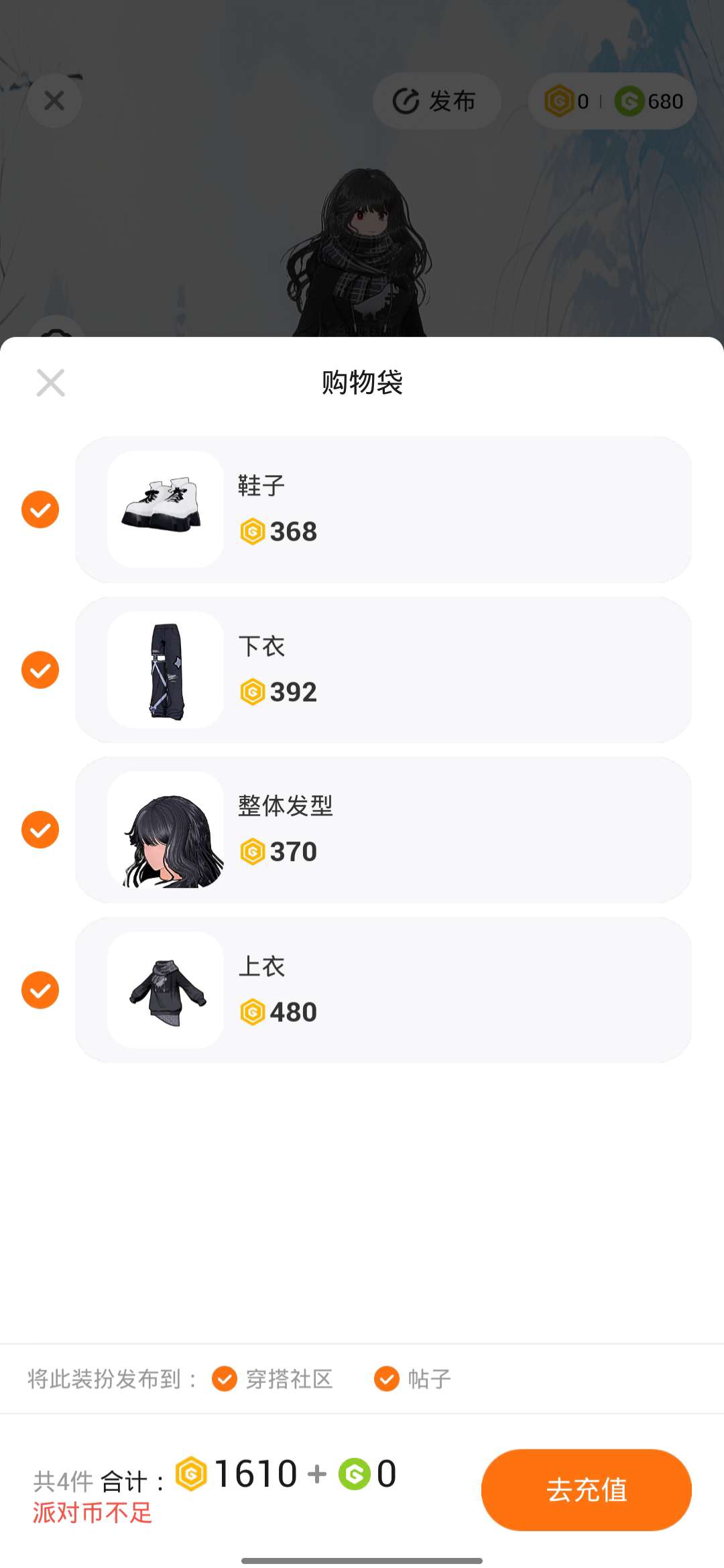Screen dimensions: 724x1568
Task: Untick the 整体发型 item checkbox
Action: pos(40,830)
